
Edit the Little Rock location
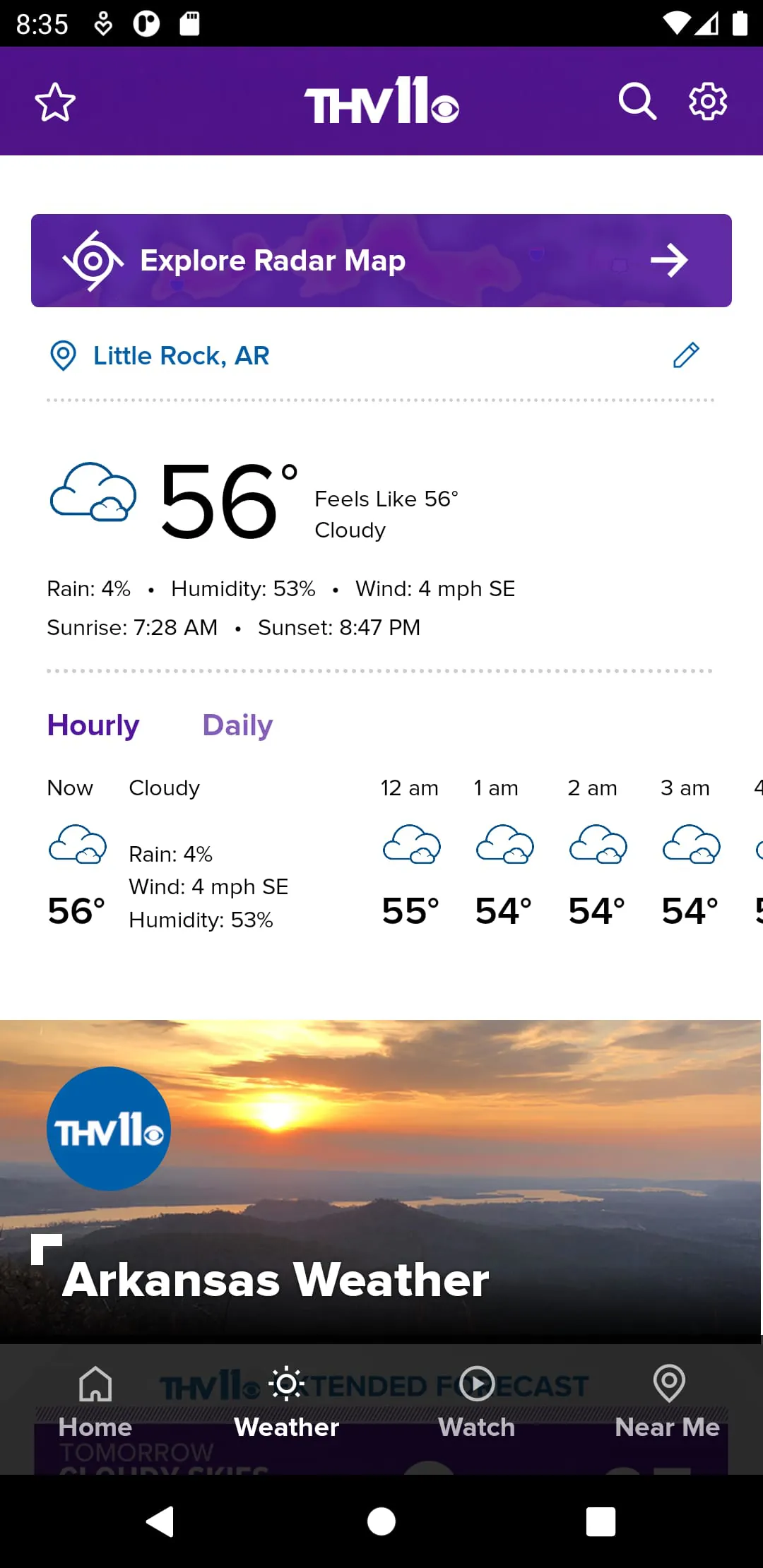point(685,355)
